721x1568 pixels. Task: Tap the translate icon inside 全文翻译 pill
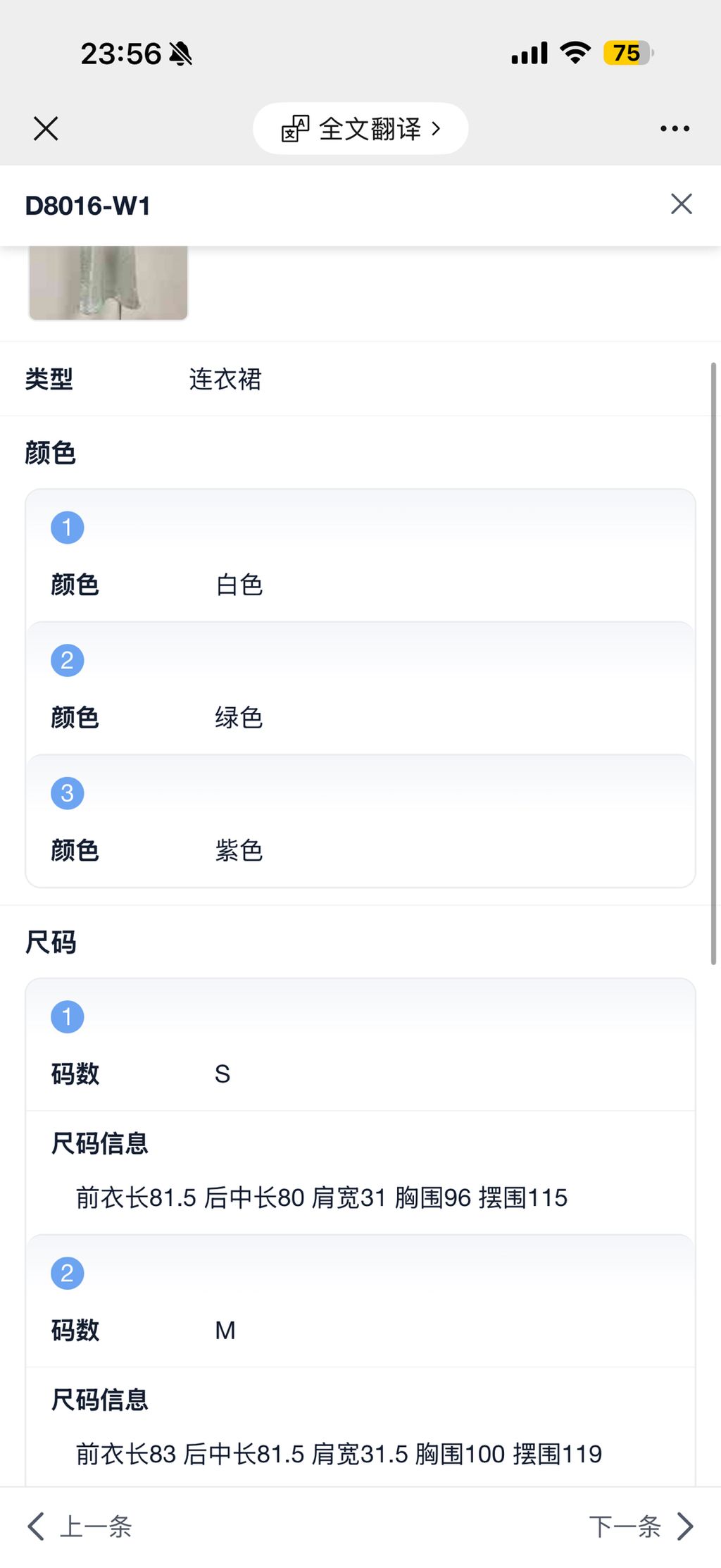(296, 128)
